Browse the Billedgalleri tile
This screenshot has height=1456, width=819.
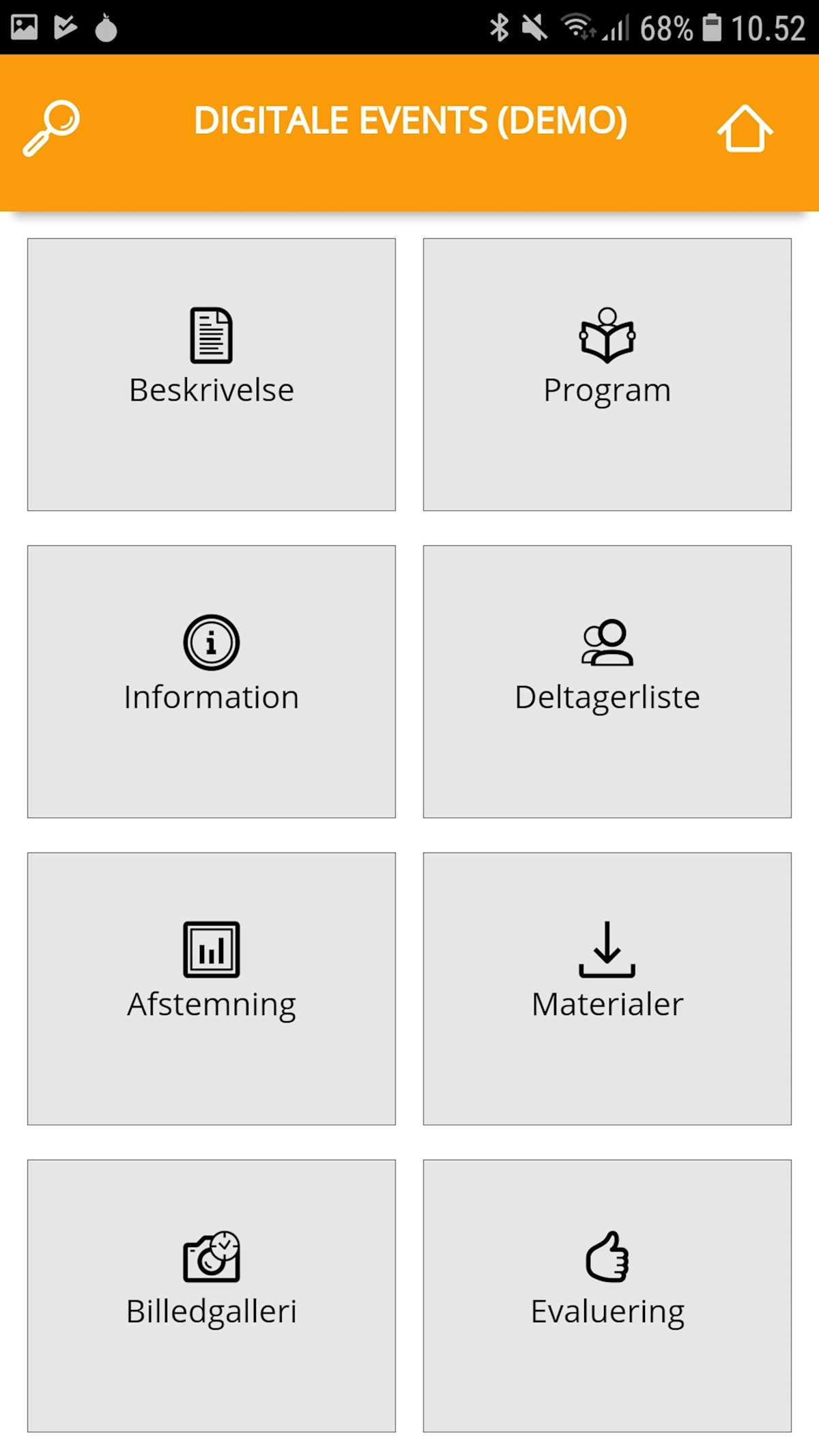(x=212, y=1296)
